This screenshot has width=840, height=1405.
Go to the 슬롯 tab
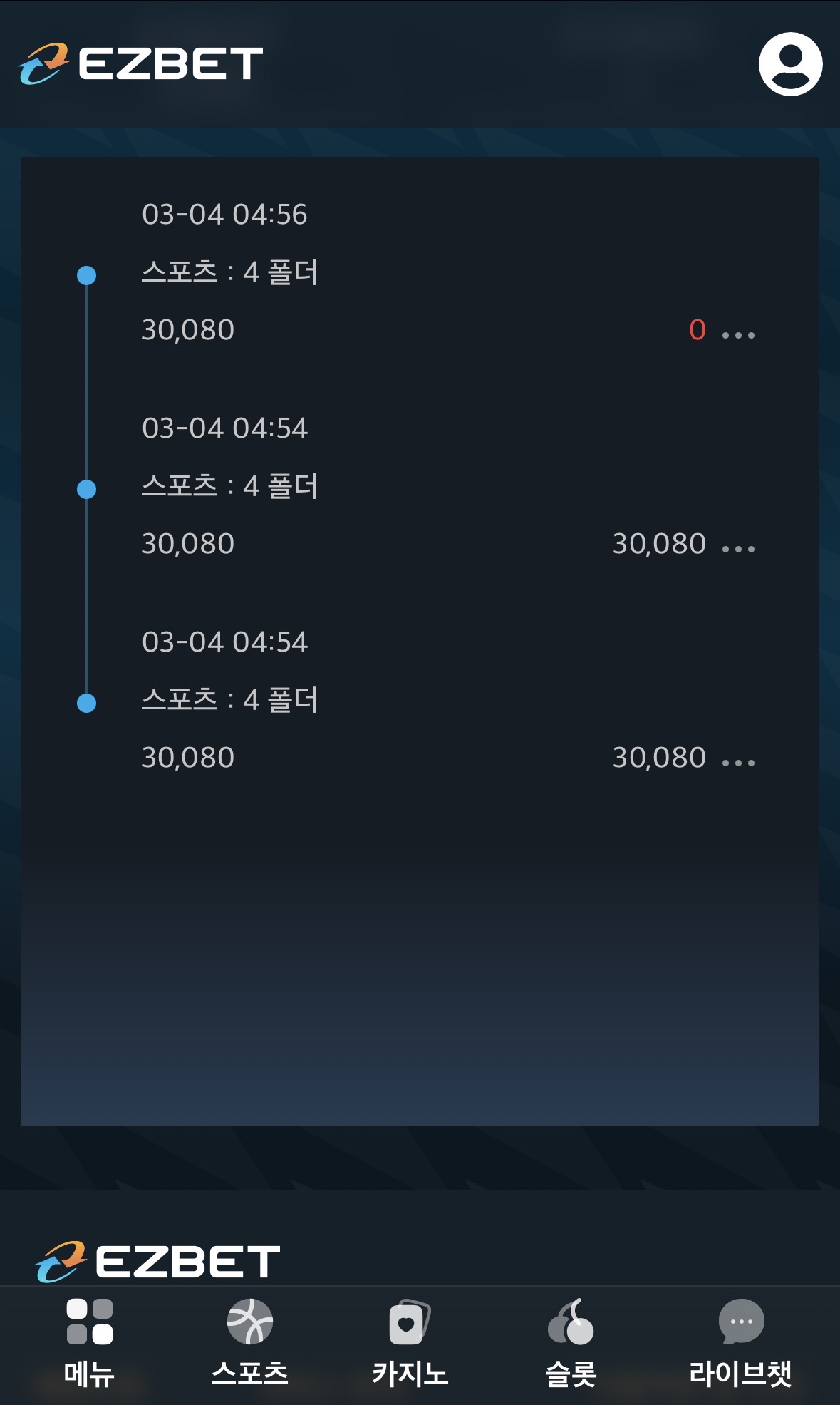571,1343
